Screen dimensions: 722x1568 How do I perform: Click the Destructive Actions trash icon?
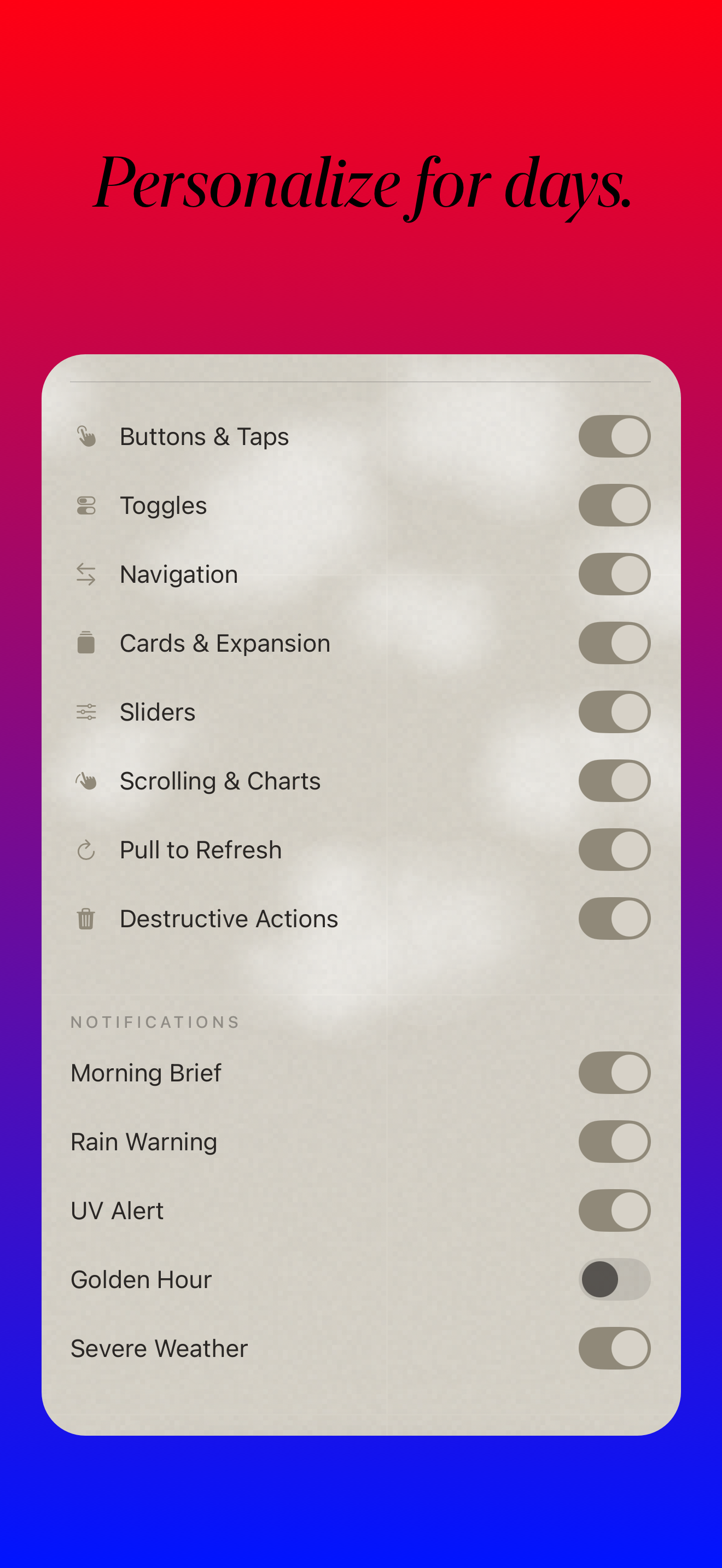[86, 919]
